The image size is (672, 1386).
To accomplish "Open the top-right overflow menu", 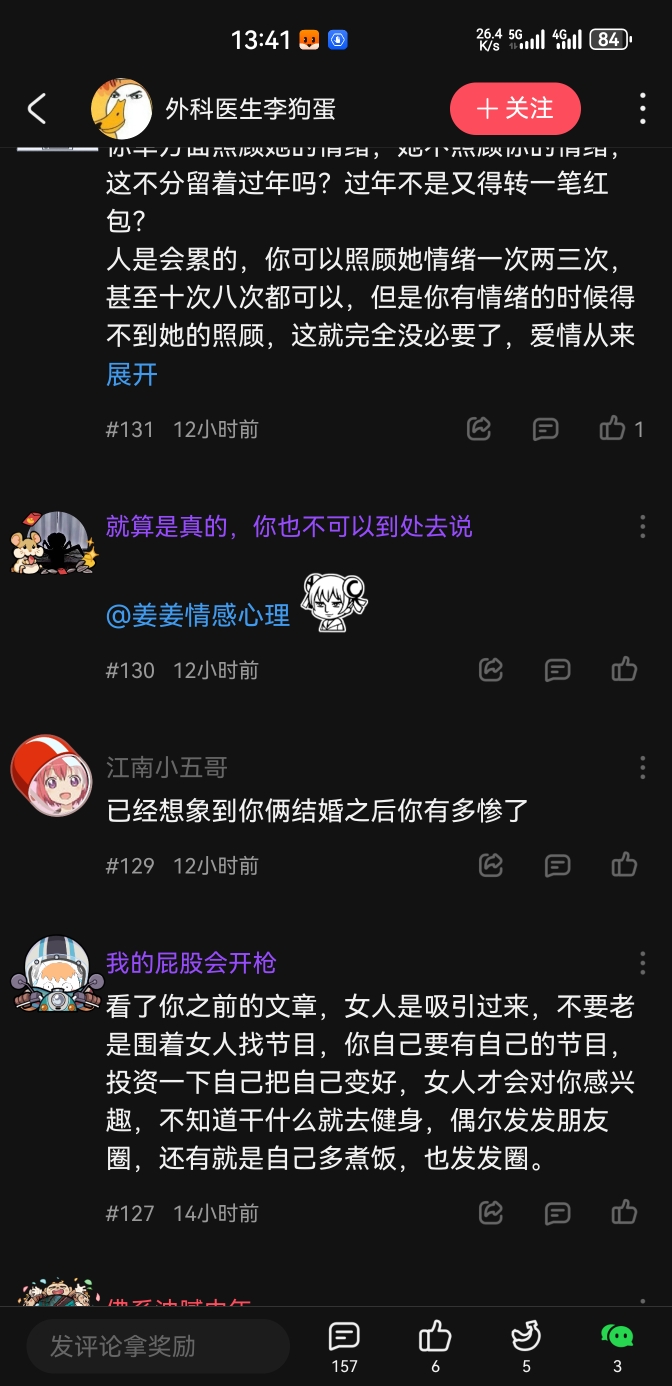I will pyautogui.click(x=643, y=108).
